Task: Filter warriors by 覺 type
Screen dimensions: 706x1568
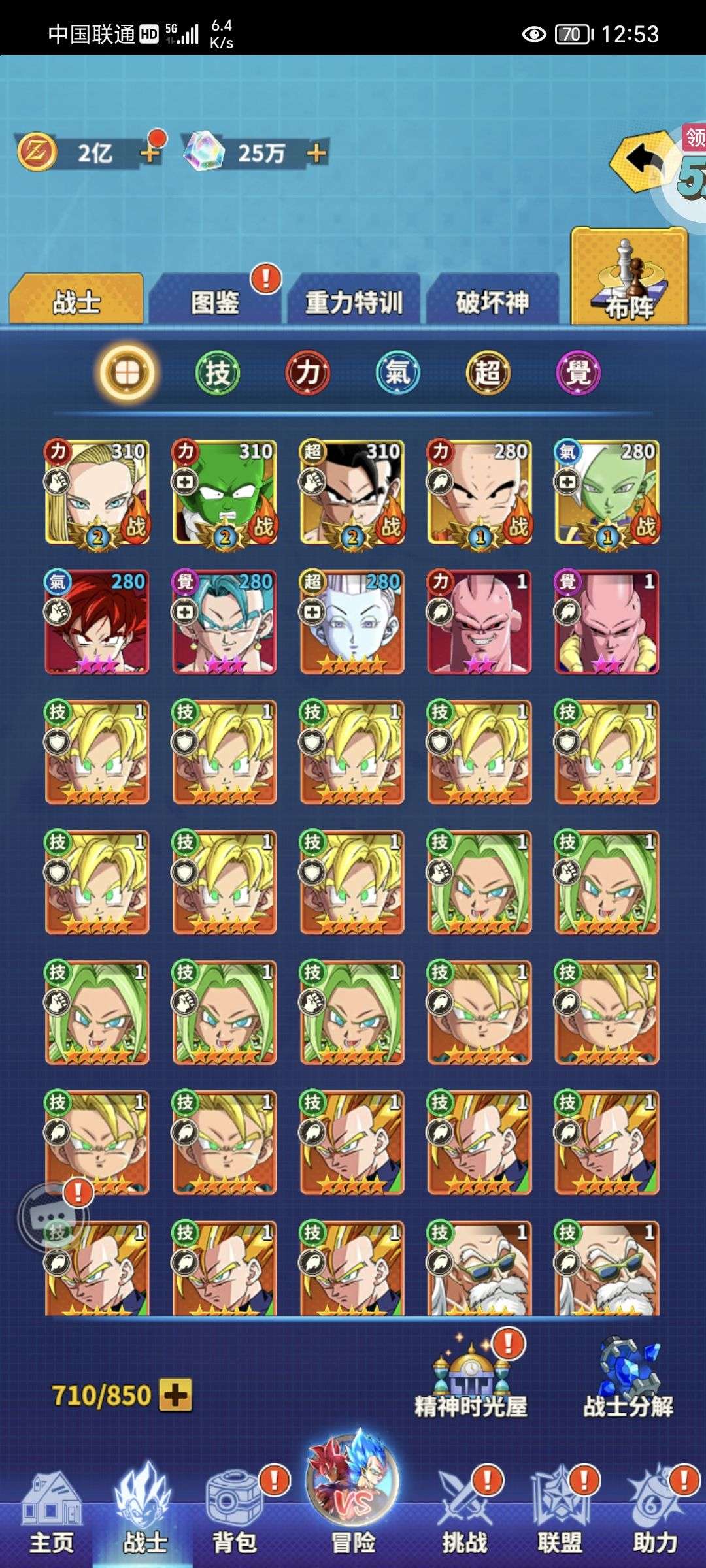Action: coord(578,373)
